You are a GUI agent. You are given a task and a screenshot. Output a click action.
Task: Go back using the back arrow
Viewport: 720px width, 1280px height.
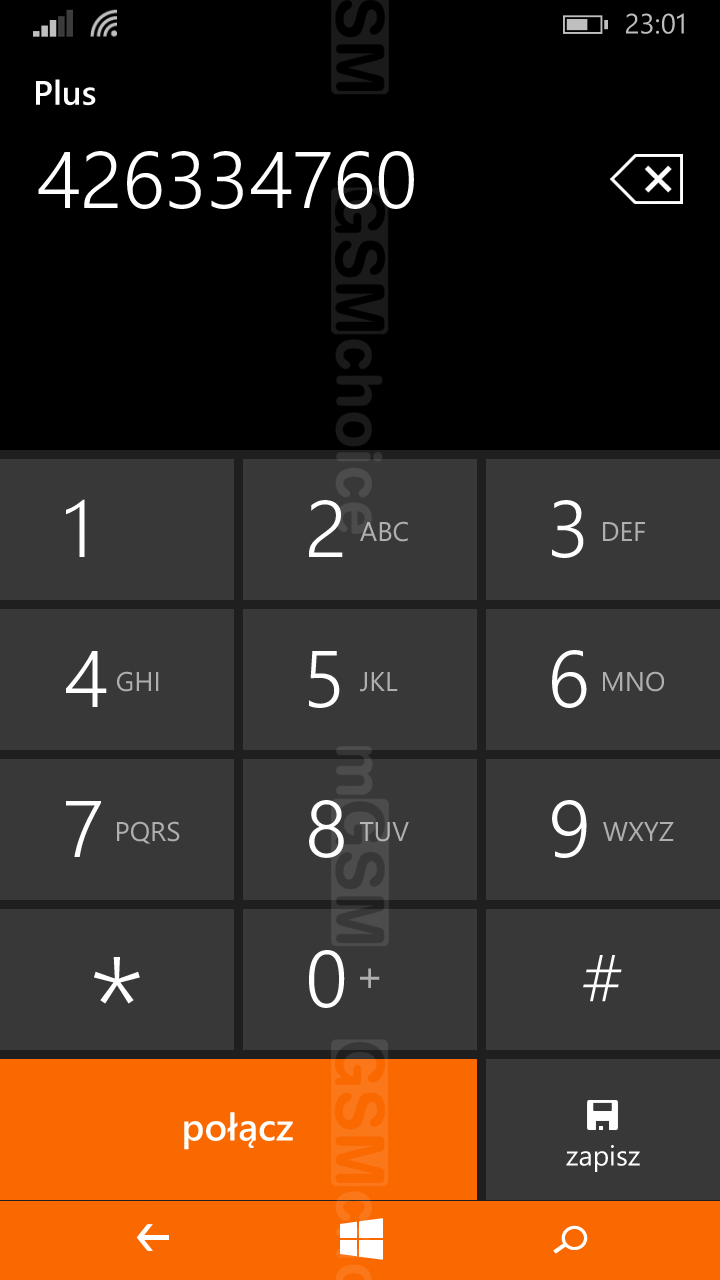[153, 1240]
